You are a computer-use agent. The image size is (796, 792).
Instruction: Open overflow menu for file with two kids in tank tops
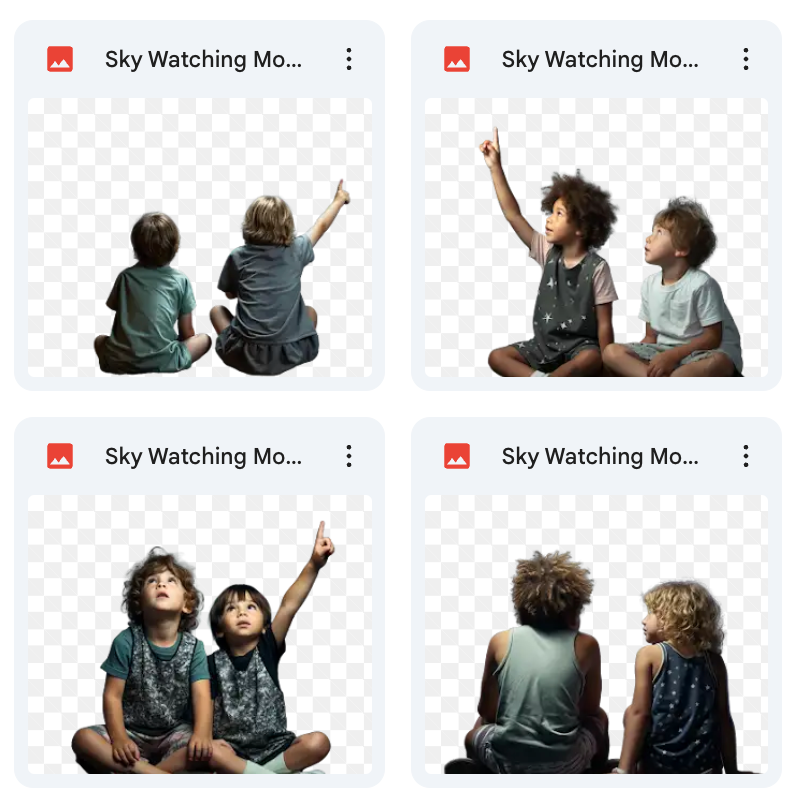point(745,456)
